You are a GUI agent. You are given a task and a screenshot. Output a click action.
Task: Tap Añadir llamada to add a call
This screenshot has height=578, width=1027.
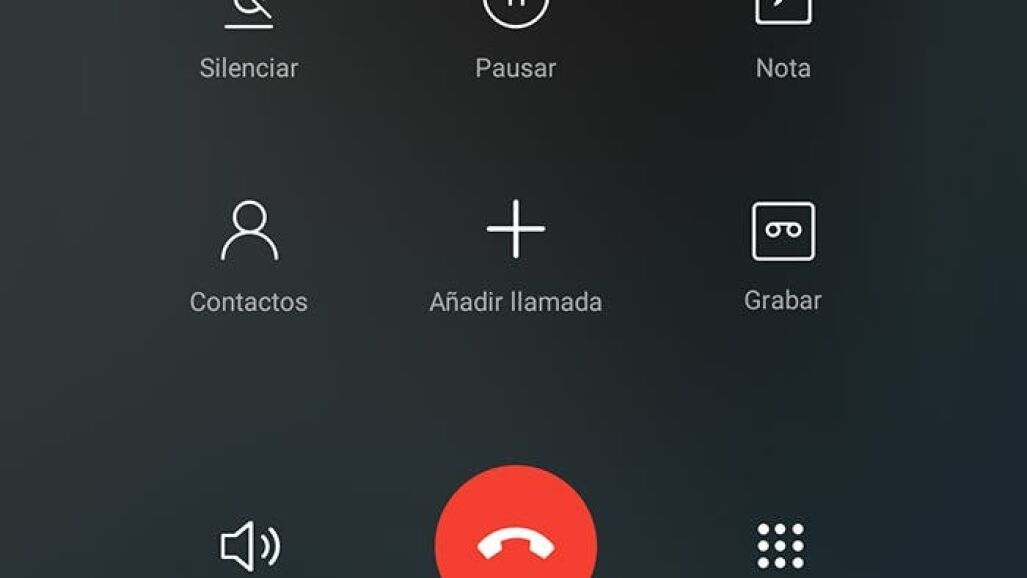pos(515,255)
